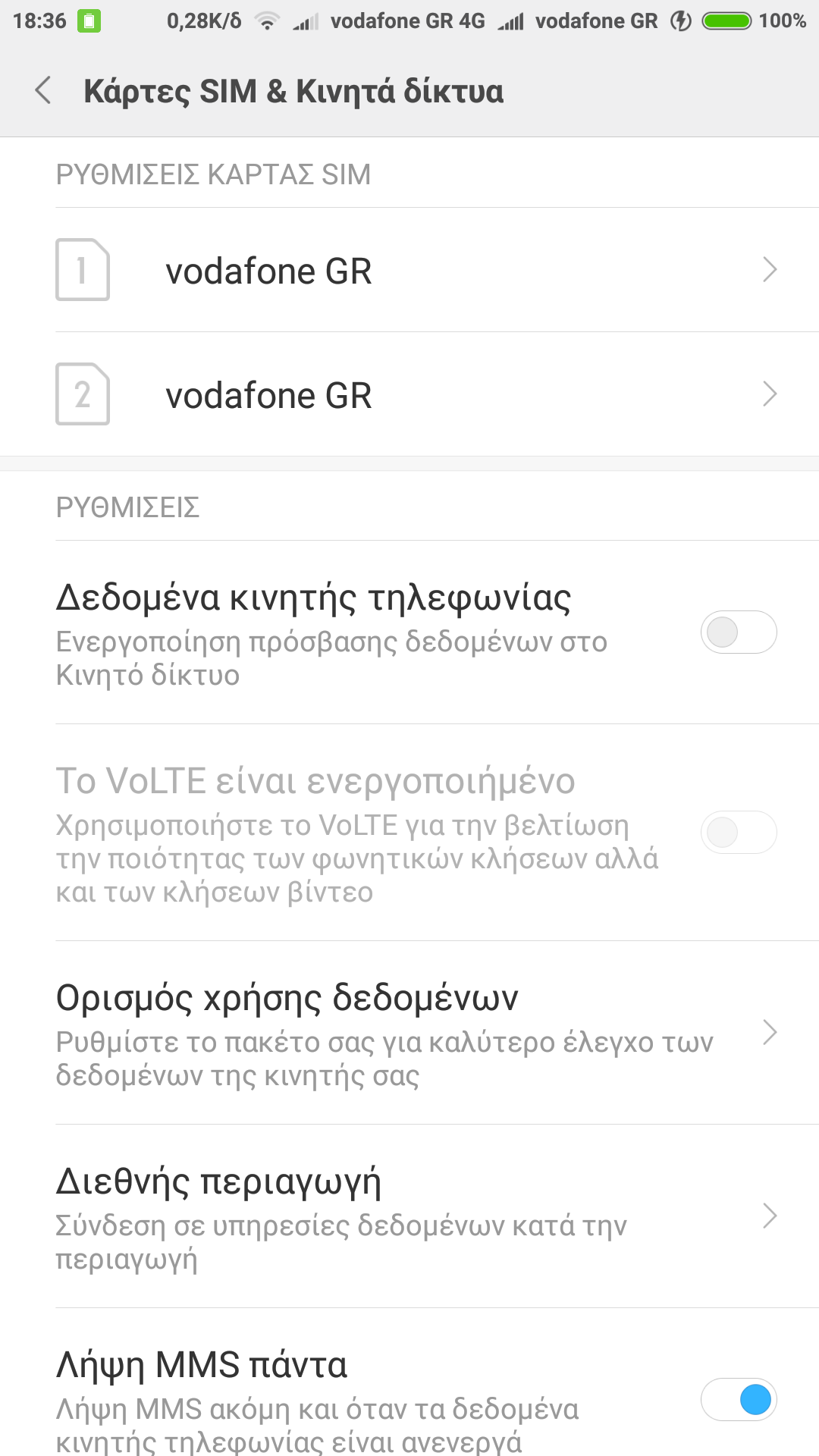Open SIM card 2 vodafone GR settings
Screen dimensions: 819x1456
click(x=409, y=394)
